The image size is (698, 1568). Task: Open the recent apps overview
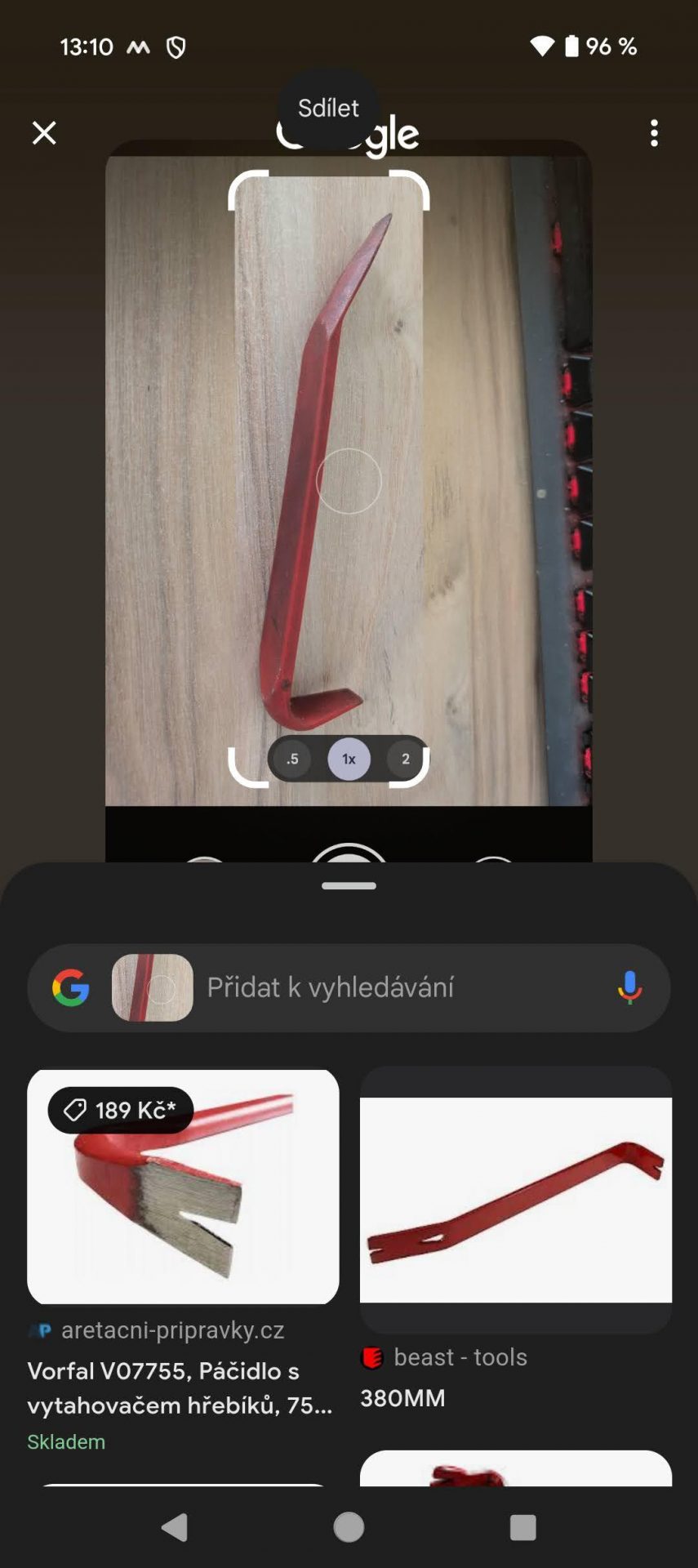(x=522, y=1526)
